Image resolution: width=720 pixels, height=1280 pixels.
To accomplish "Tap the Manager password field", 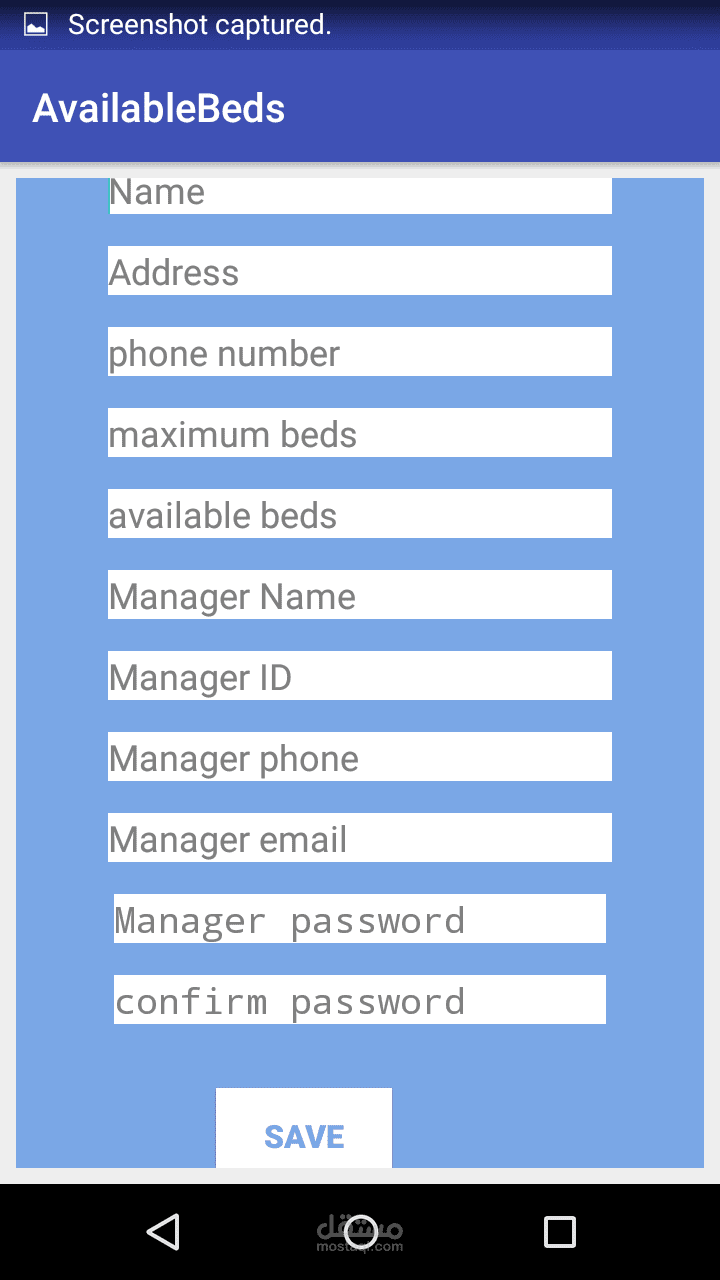I will click(360, 919).
